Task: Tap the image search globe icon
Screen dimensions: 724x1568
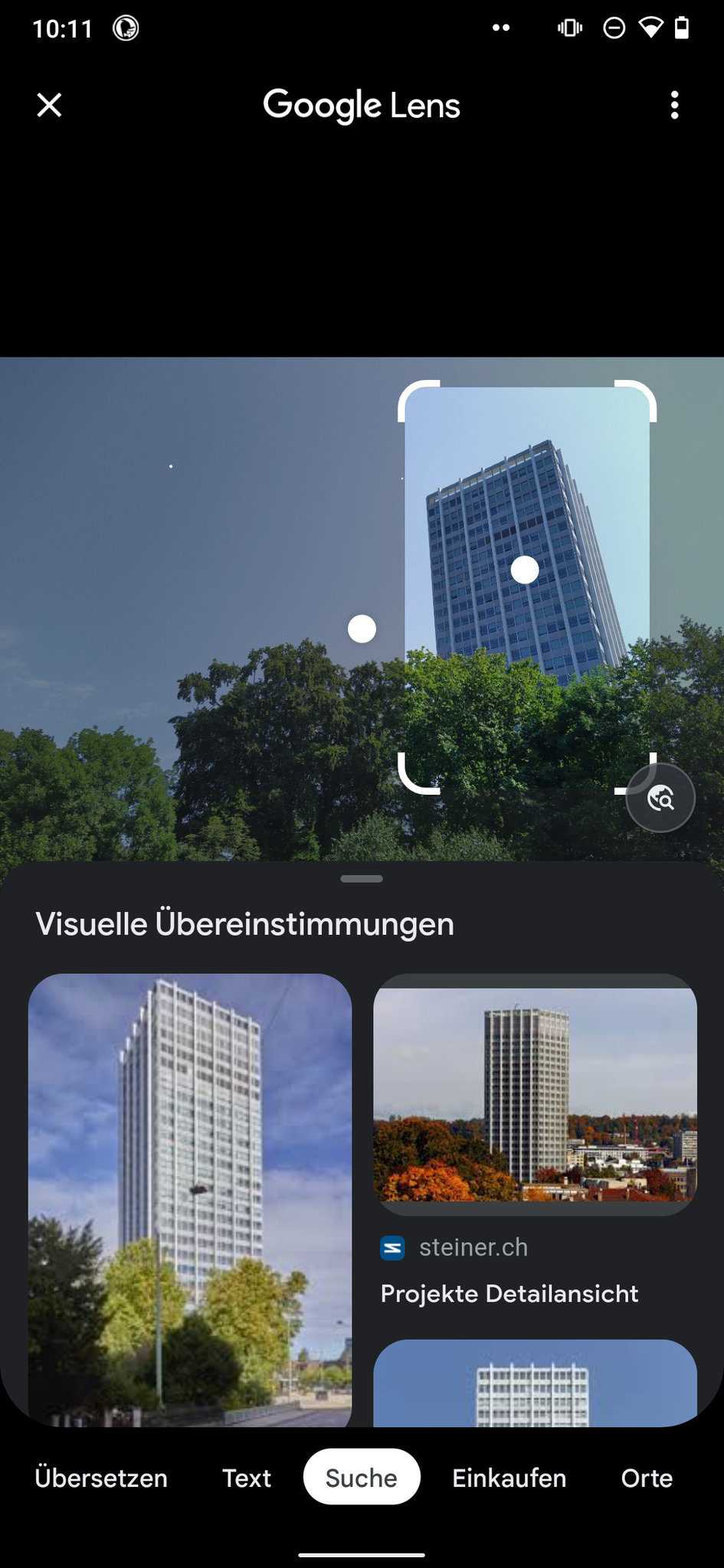Action: 660,798
